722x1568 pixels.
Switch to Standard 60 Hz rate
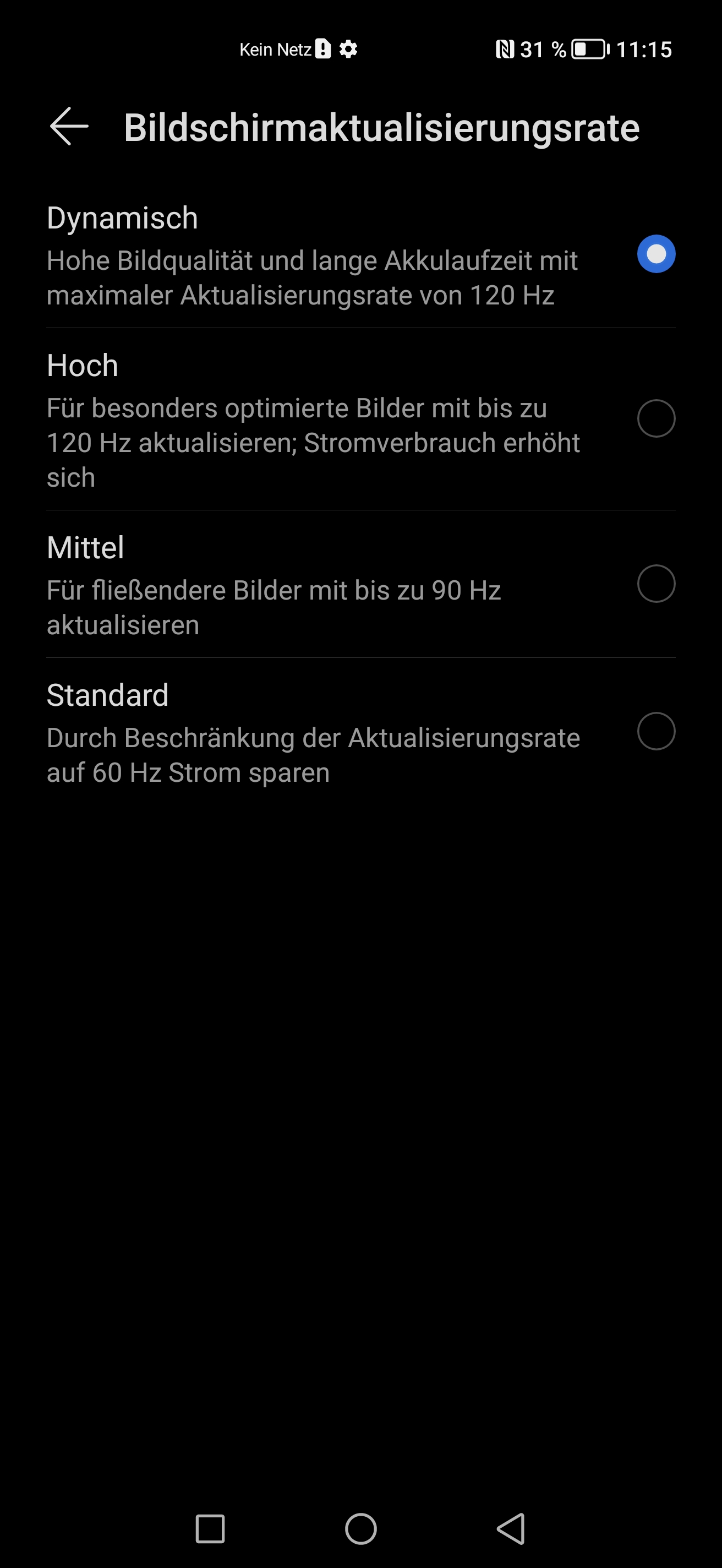[x=360, y=732]
